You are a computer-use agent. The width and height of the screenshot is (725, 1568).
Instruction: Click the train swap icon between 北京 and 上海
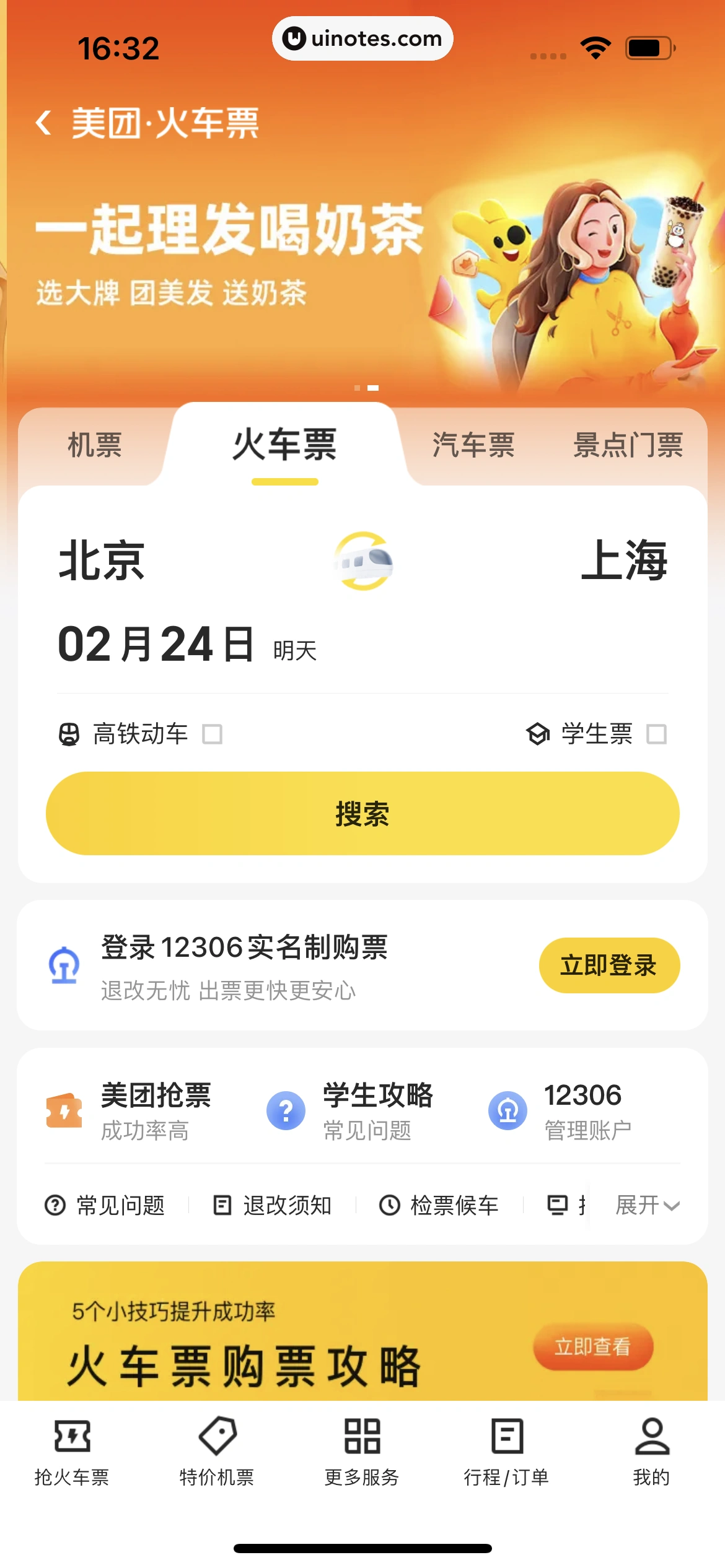point(362,562)
